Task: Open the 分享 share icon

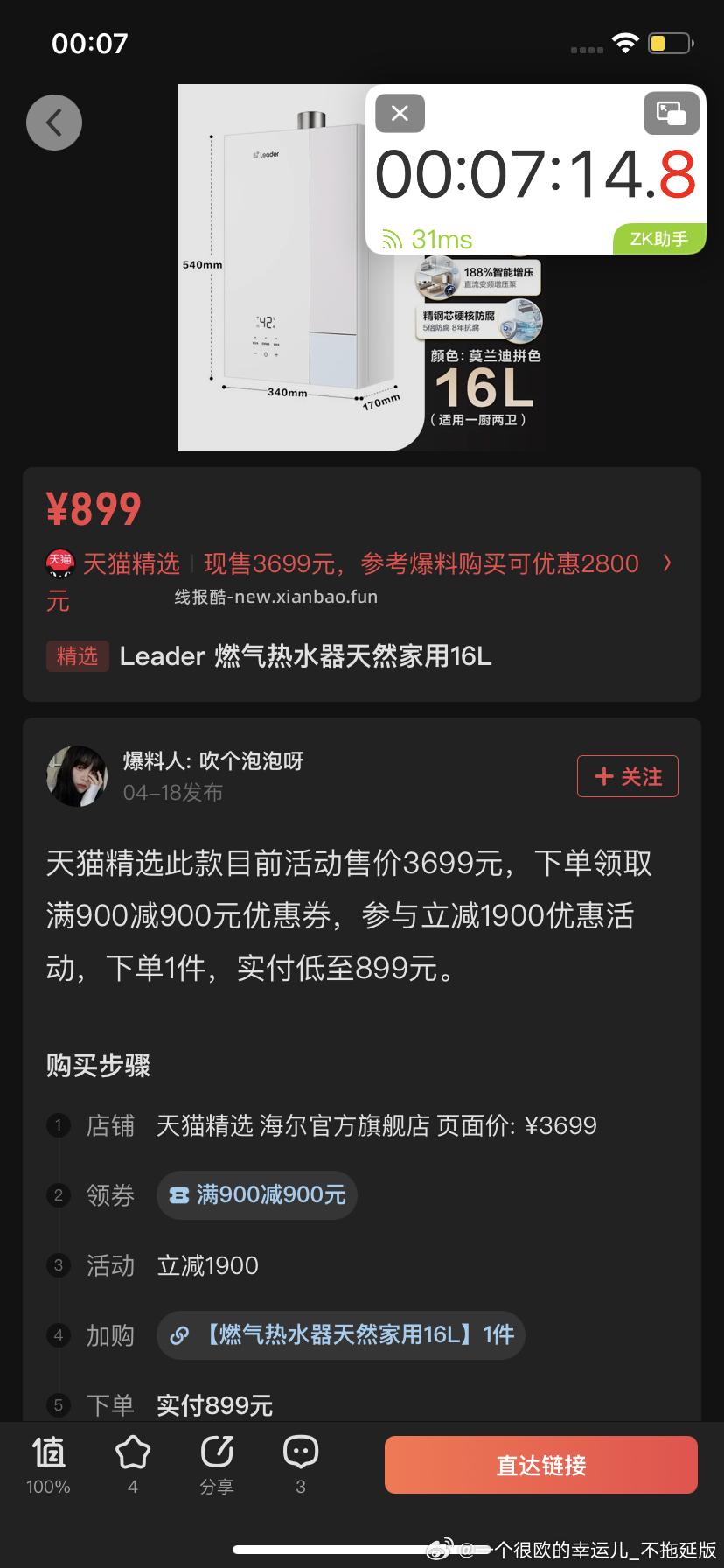Action: coord(217,1452)
